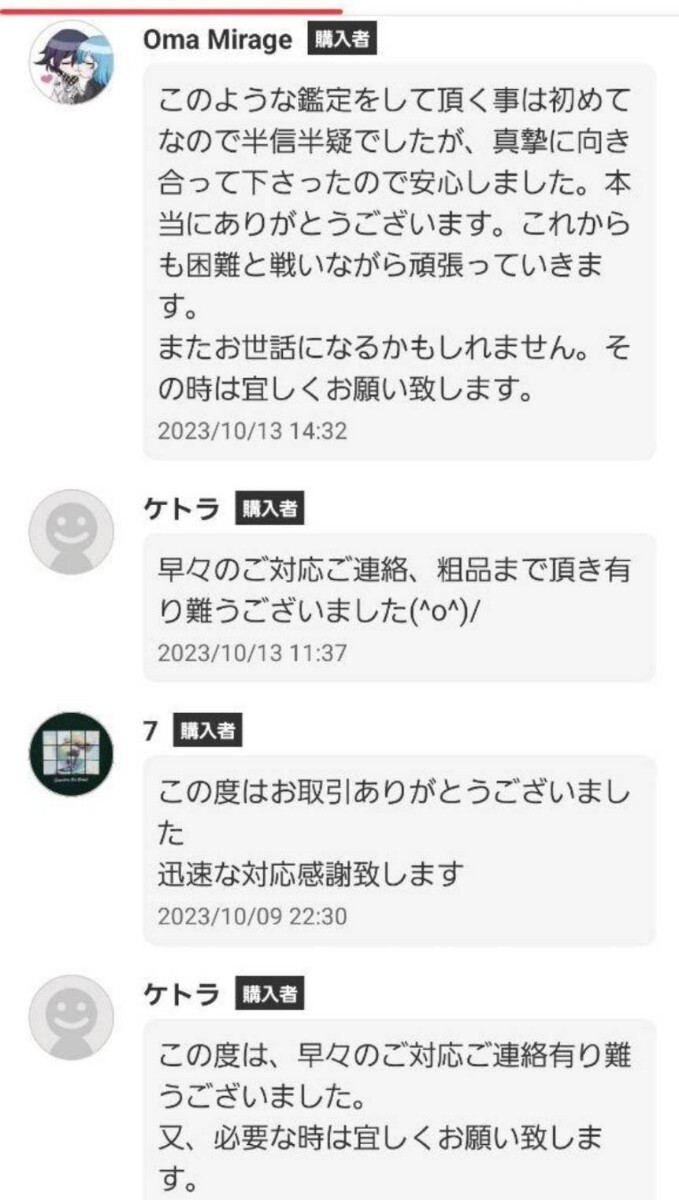Open ケトラ's avatar on the 2023/10/13 11:37 review
The image size is (679, 1200).
pyautogui.click(x=70, y=531)
